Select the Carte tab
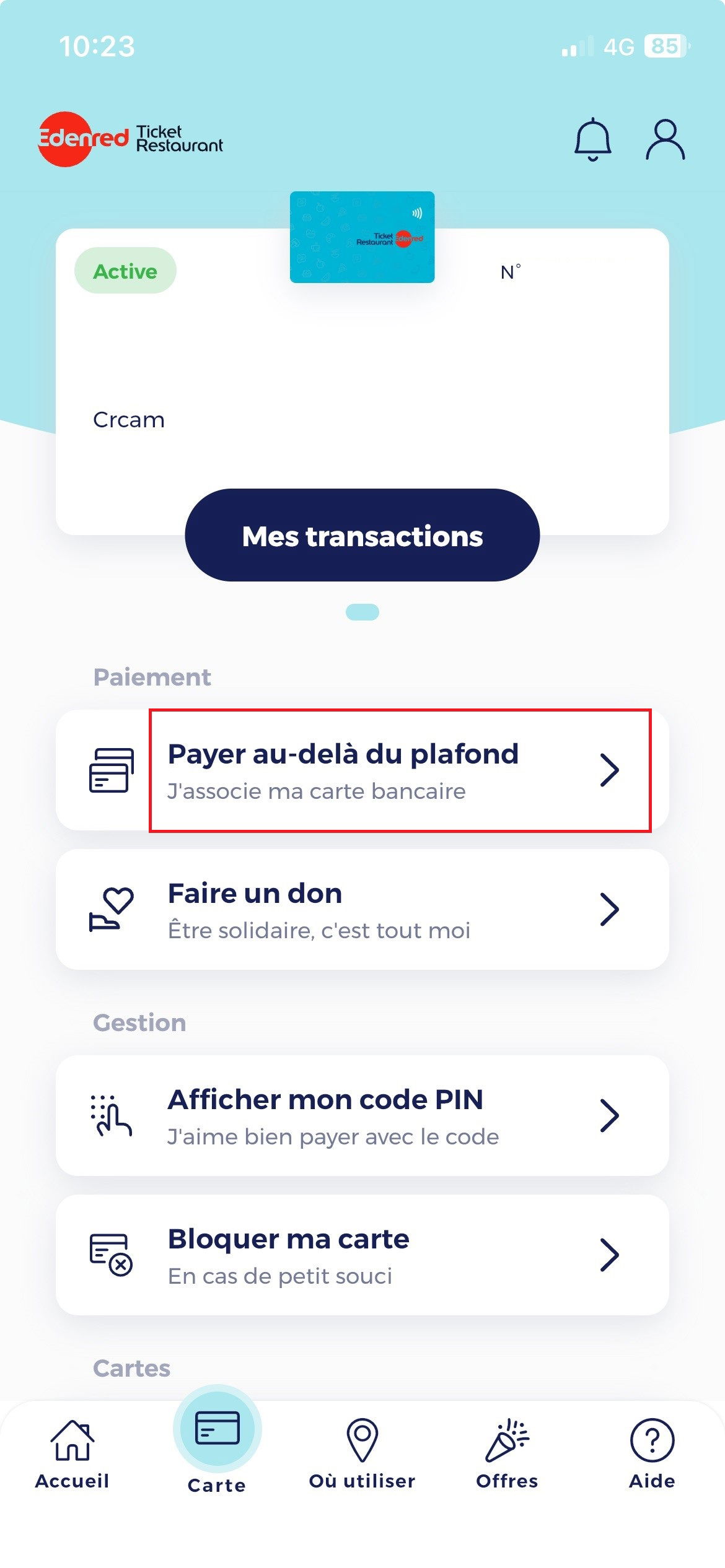 [x=217, y=1443]
